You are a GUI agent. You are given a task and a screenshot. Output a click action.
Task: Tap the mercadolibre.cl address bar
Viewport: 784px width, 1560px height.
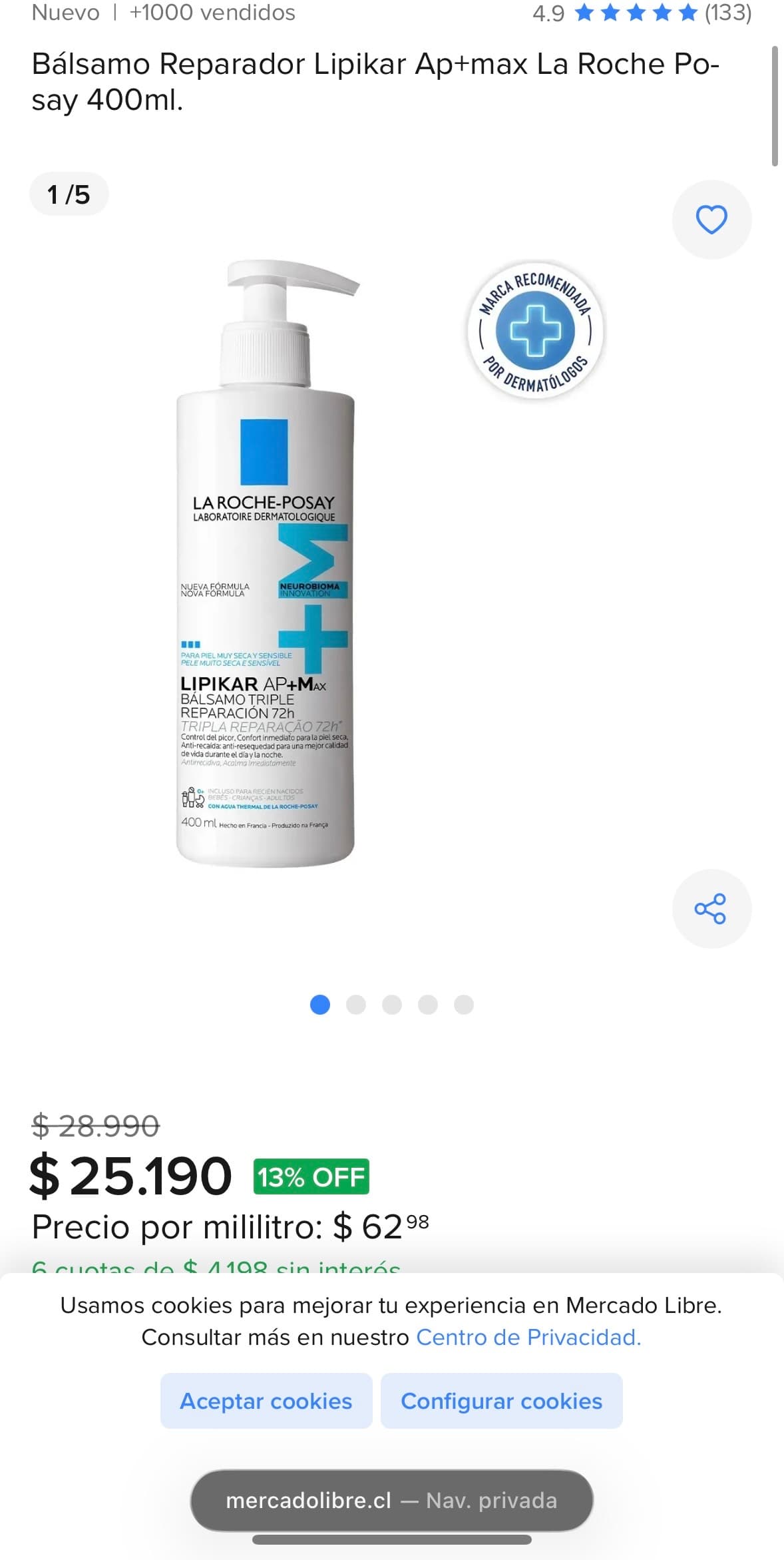point(392,1501)
